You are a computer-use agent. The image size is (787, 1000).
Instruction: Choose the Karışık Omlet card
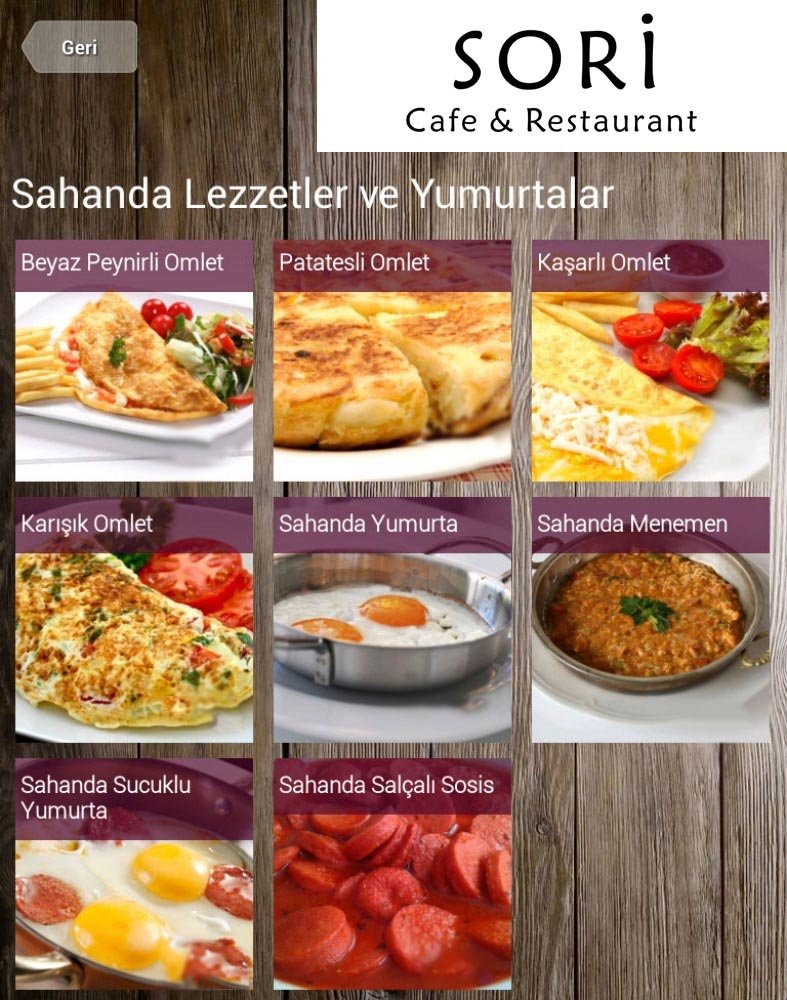point(134,620)
